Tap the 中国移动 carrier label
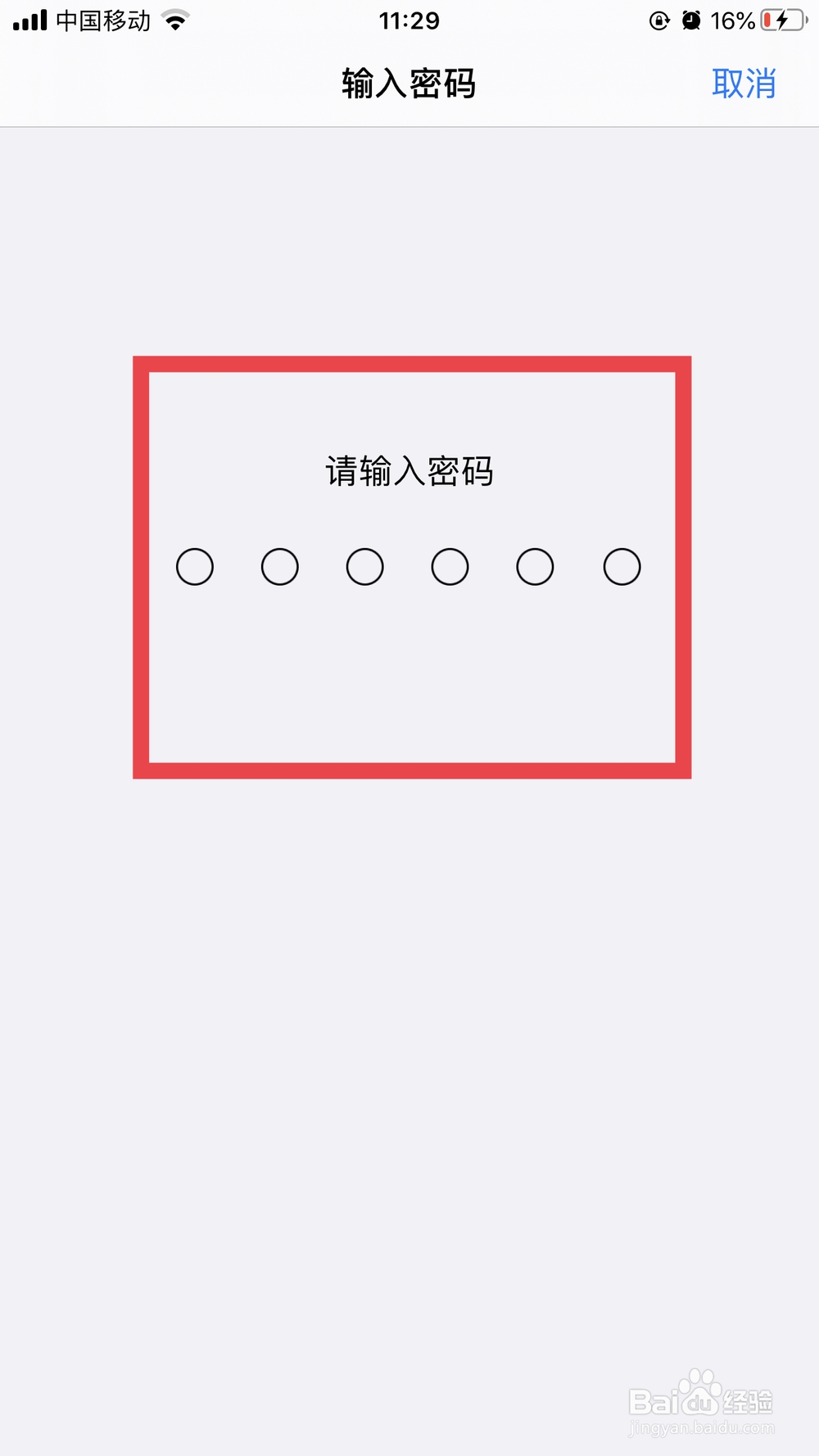The height and width of the screenshot is (1456, 819). click(101, 22)
